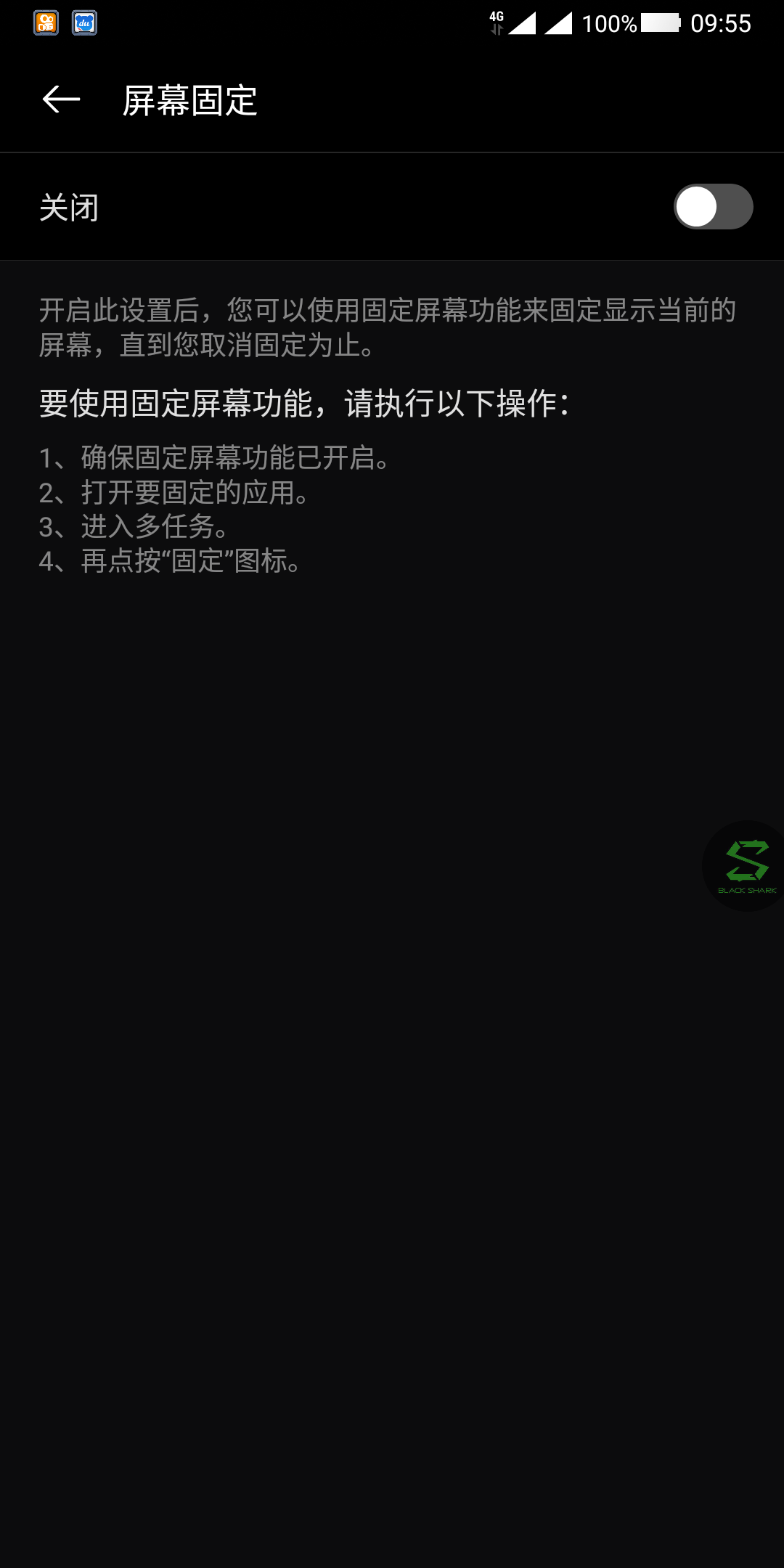Go back from the 屏幕固定 page
The height and width of the screenshot is (1568, 784).
61,99
